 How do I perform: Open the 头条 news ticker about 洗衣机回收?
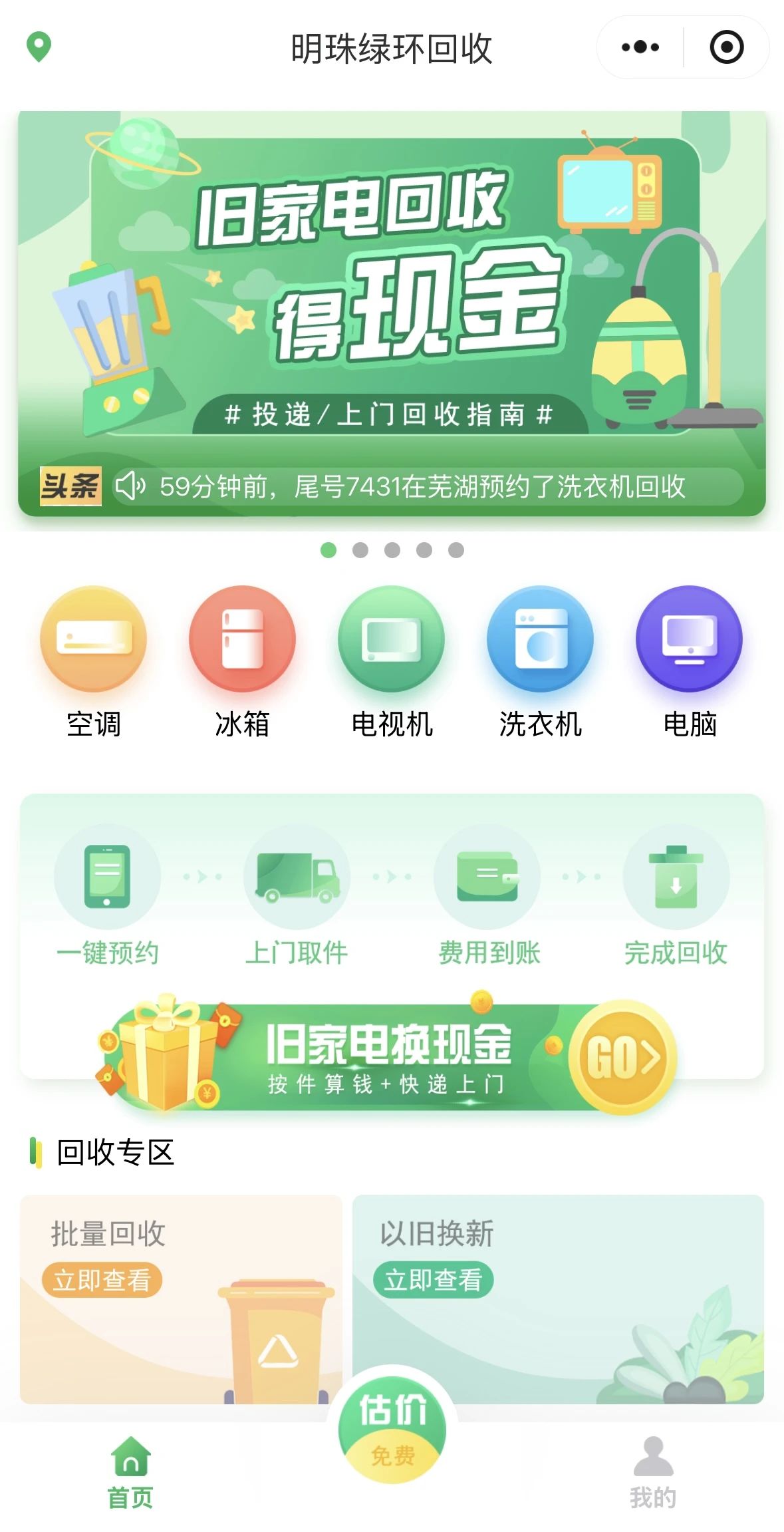pos(392,487)
